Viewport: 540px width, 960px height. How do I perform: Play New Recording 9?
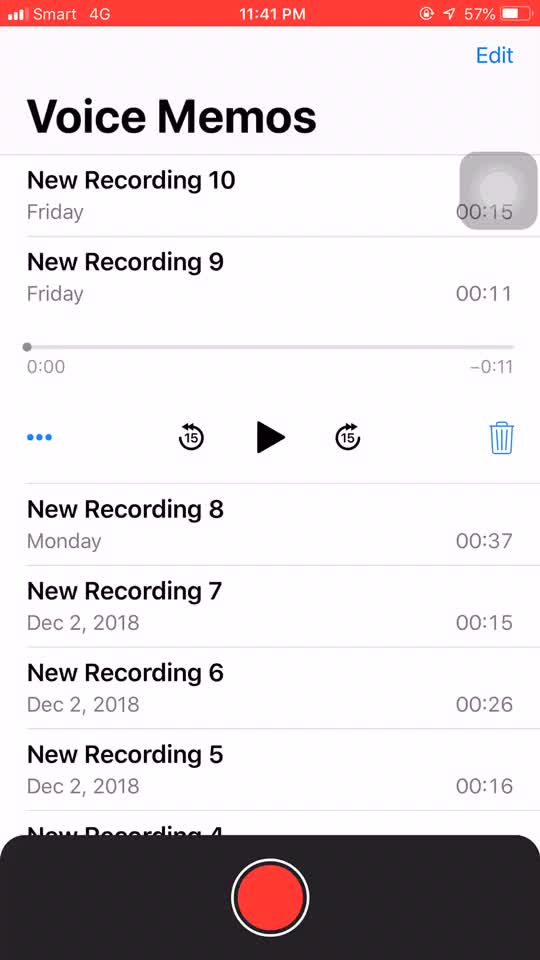pyautogui.click(x=271, y=437)
